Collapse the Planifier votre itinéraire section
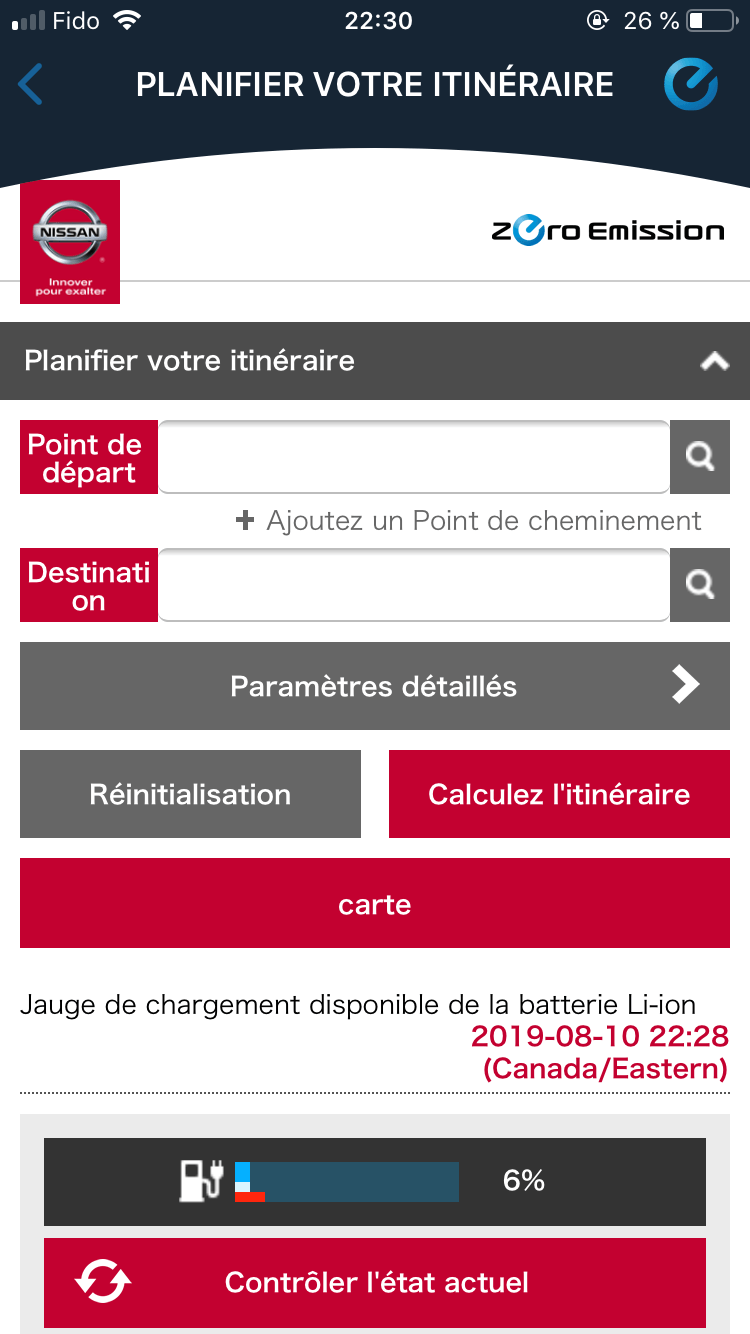750x1334 pixels. point(714,361)
